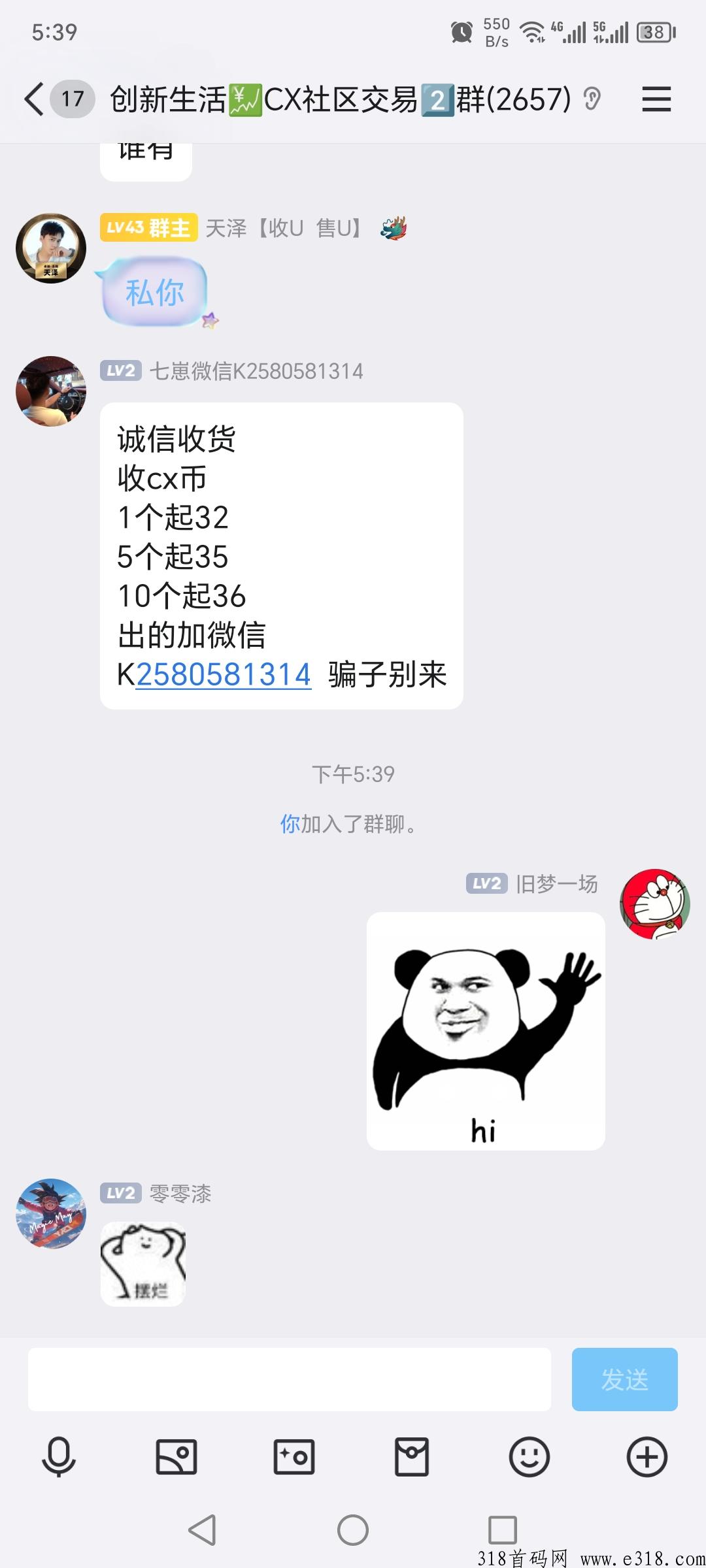This screenshot has width=706, height=1568.
Task: Tap the underlined number 2580581314 link
Action: 223,674
